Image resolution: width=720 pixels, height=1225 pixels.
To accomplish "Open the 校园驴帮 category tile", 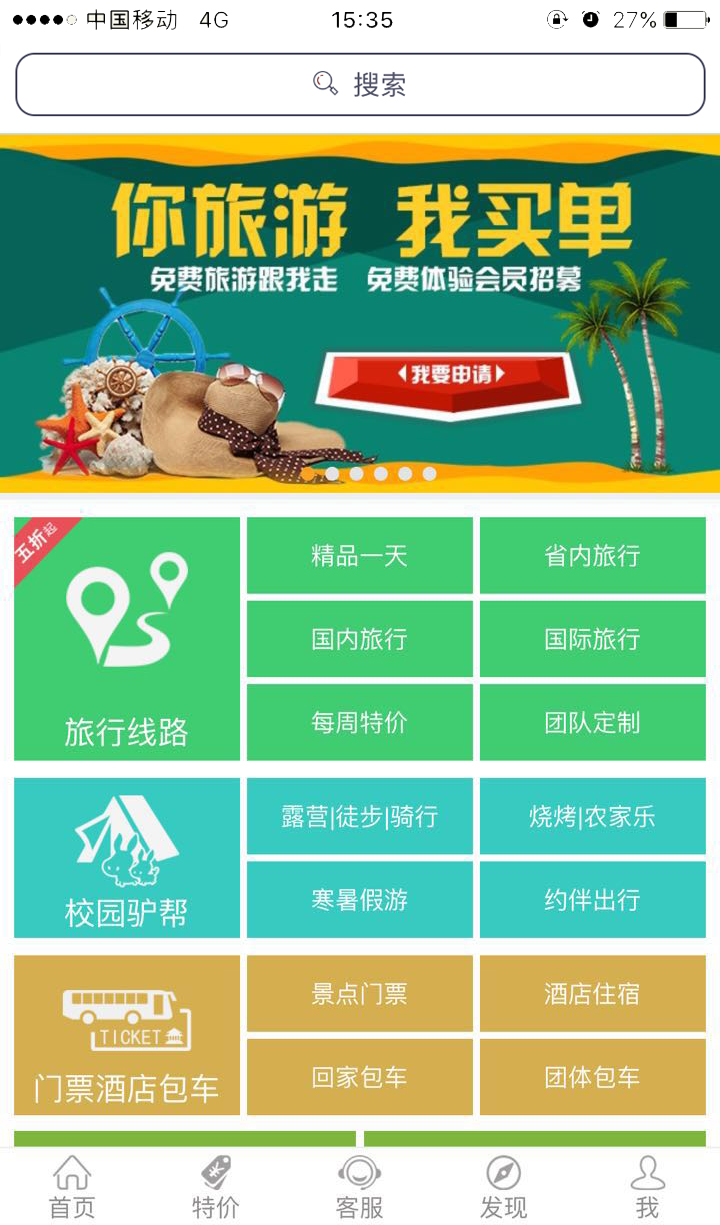I will click(127, 858).
